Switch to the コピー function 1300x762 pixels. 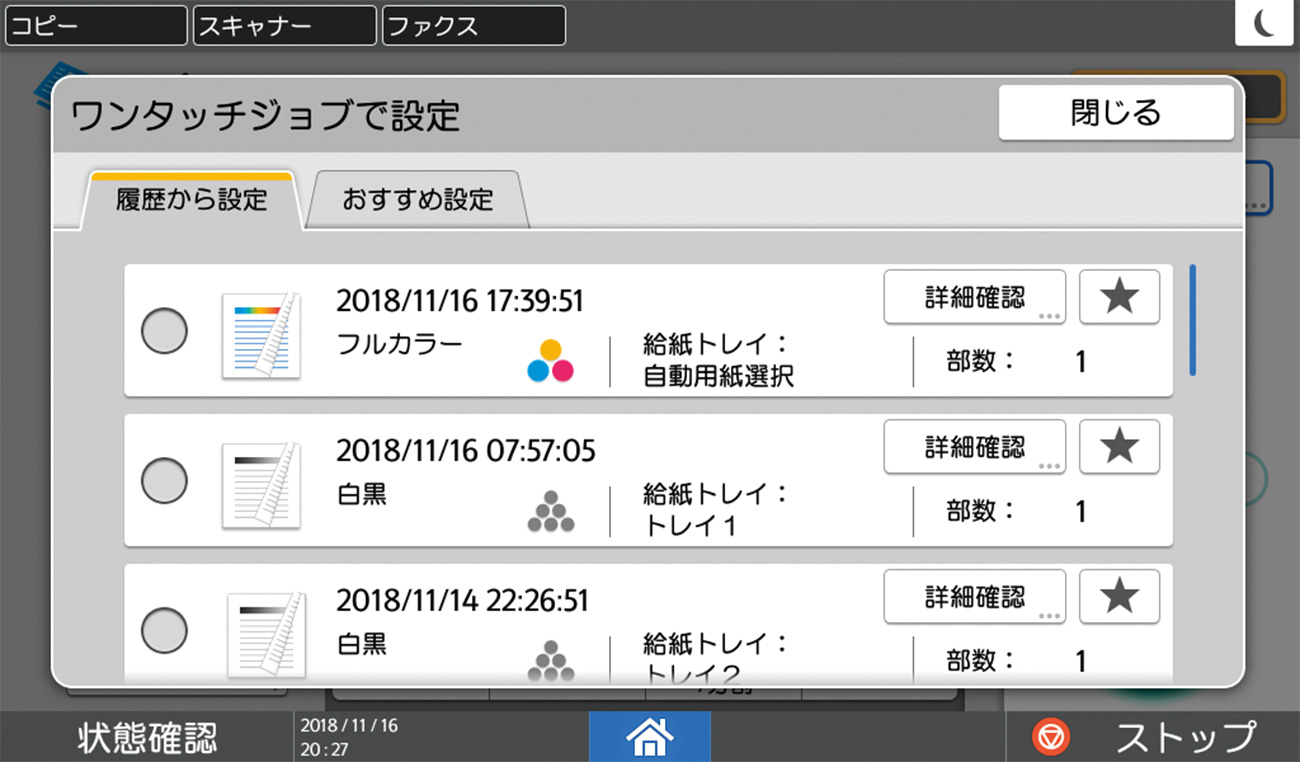(x=95, y=25)
